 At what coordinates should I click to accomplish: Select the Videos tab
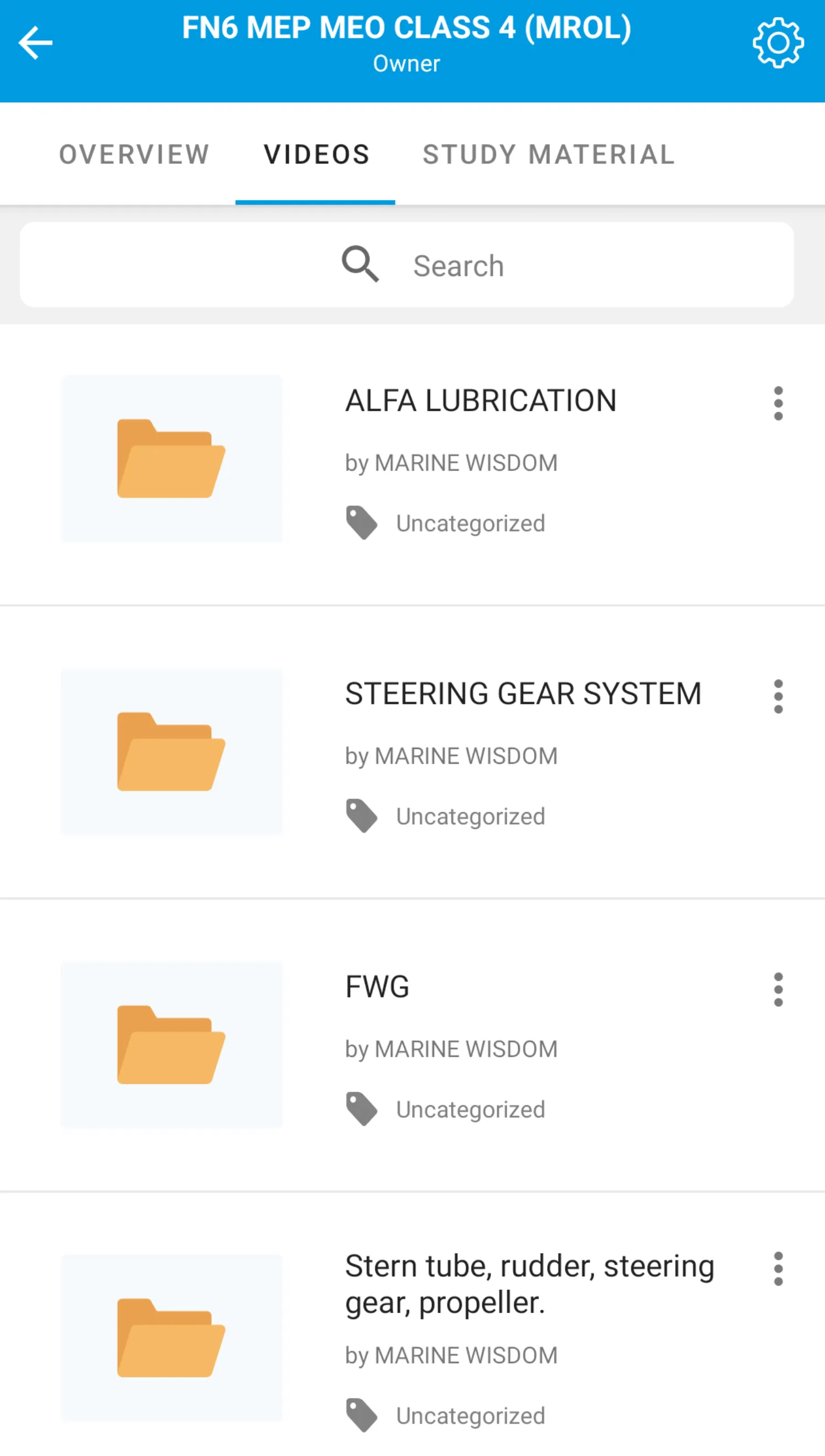pos(316,155)
